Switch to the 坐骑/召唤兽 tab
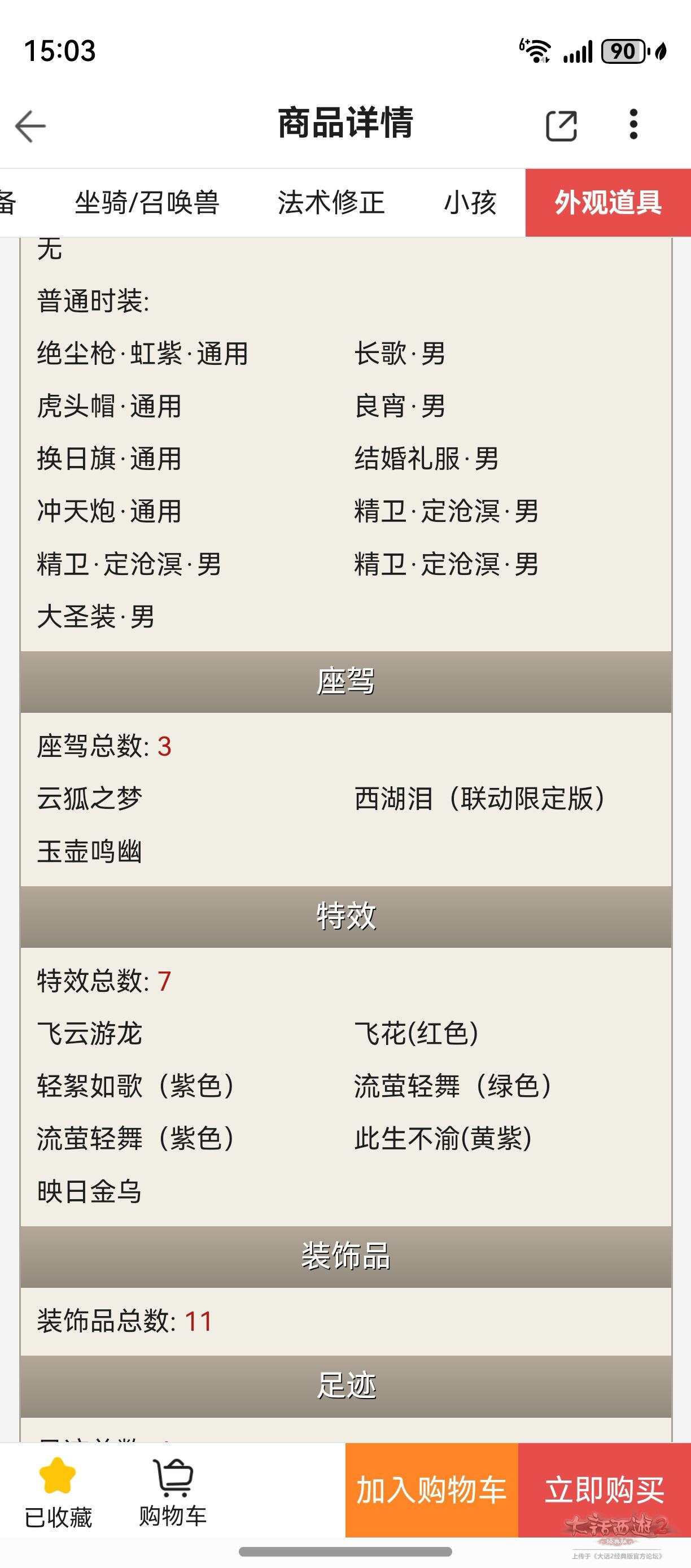 (147, 203)
